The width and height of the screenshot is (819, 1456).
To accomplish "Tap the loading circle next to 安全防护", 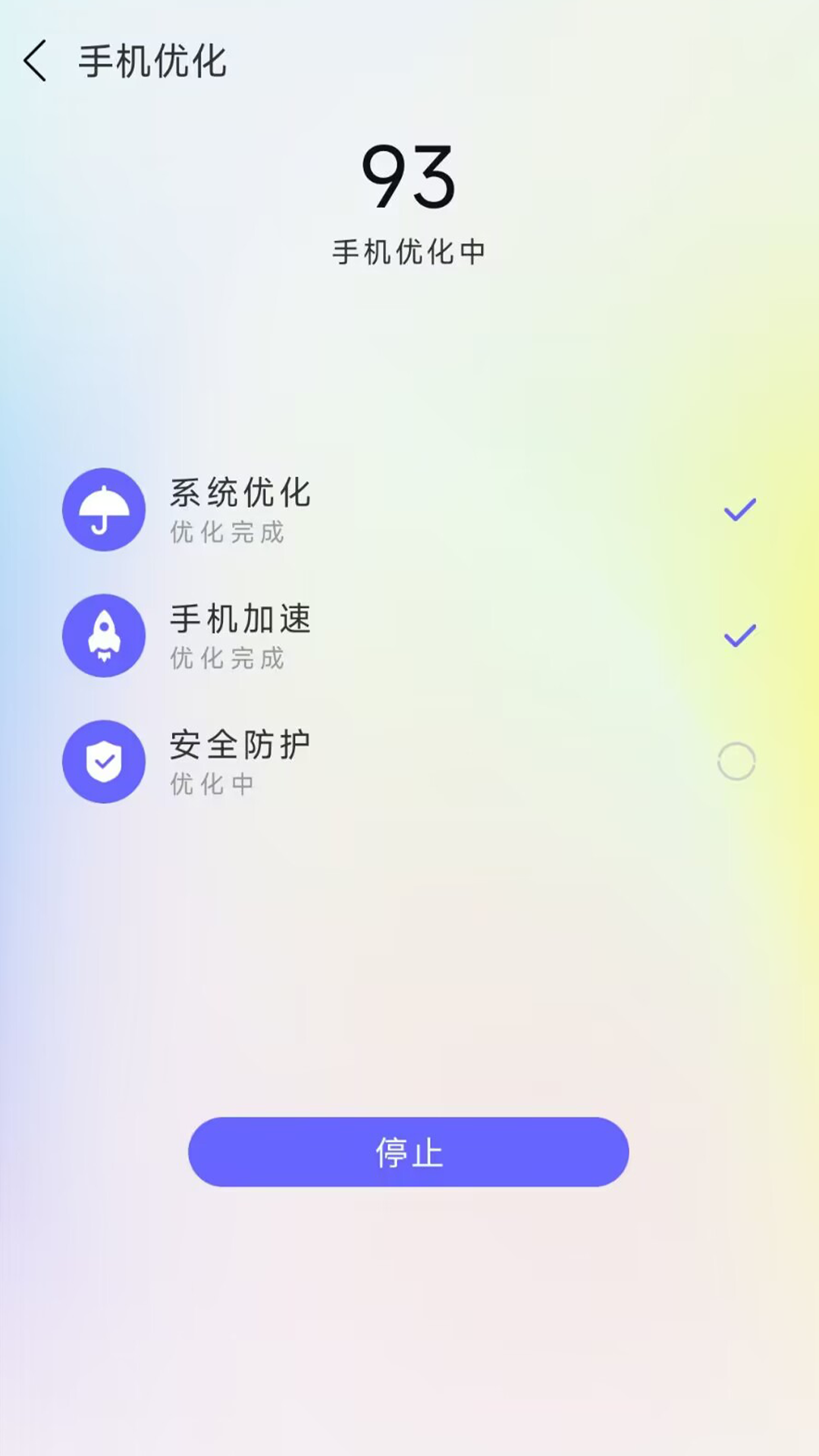I will 737,760.
